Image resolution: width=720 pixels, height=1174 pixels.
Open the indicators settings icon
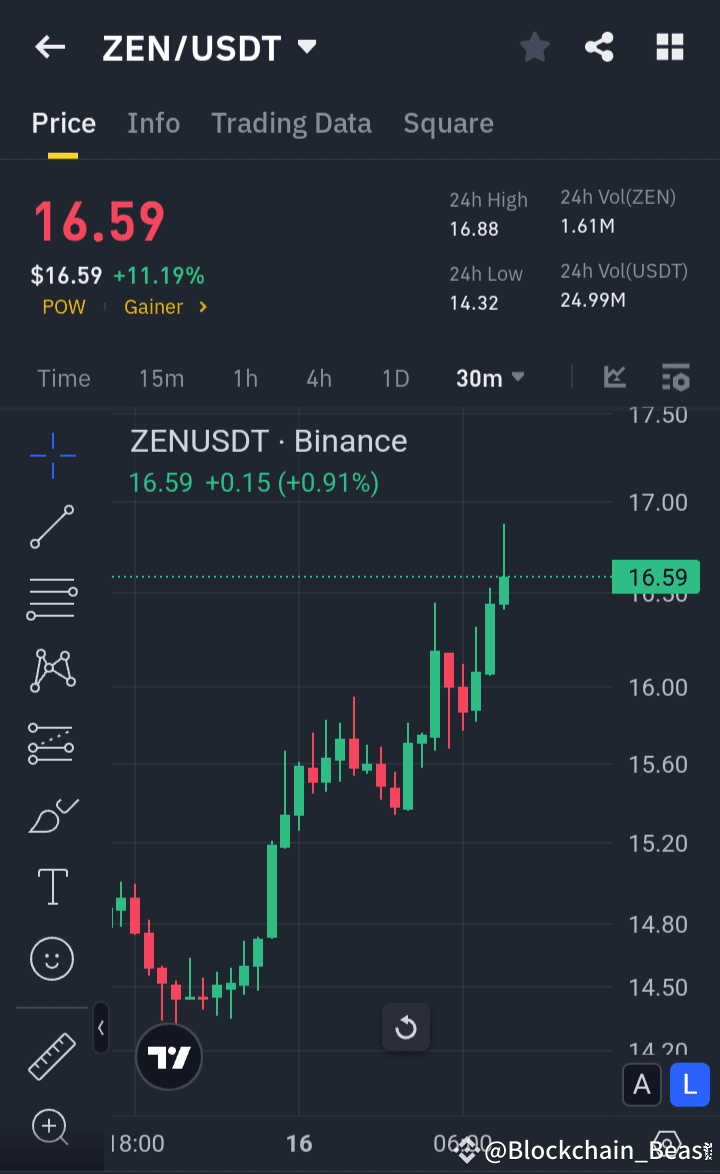tap(675, 378)
